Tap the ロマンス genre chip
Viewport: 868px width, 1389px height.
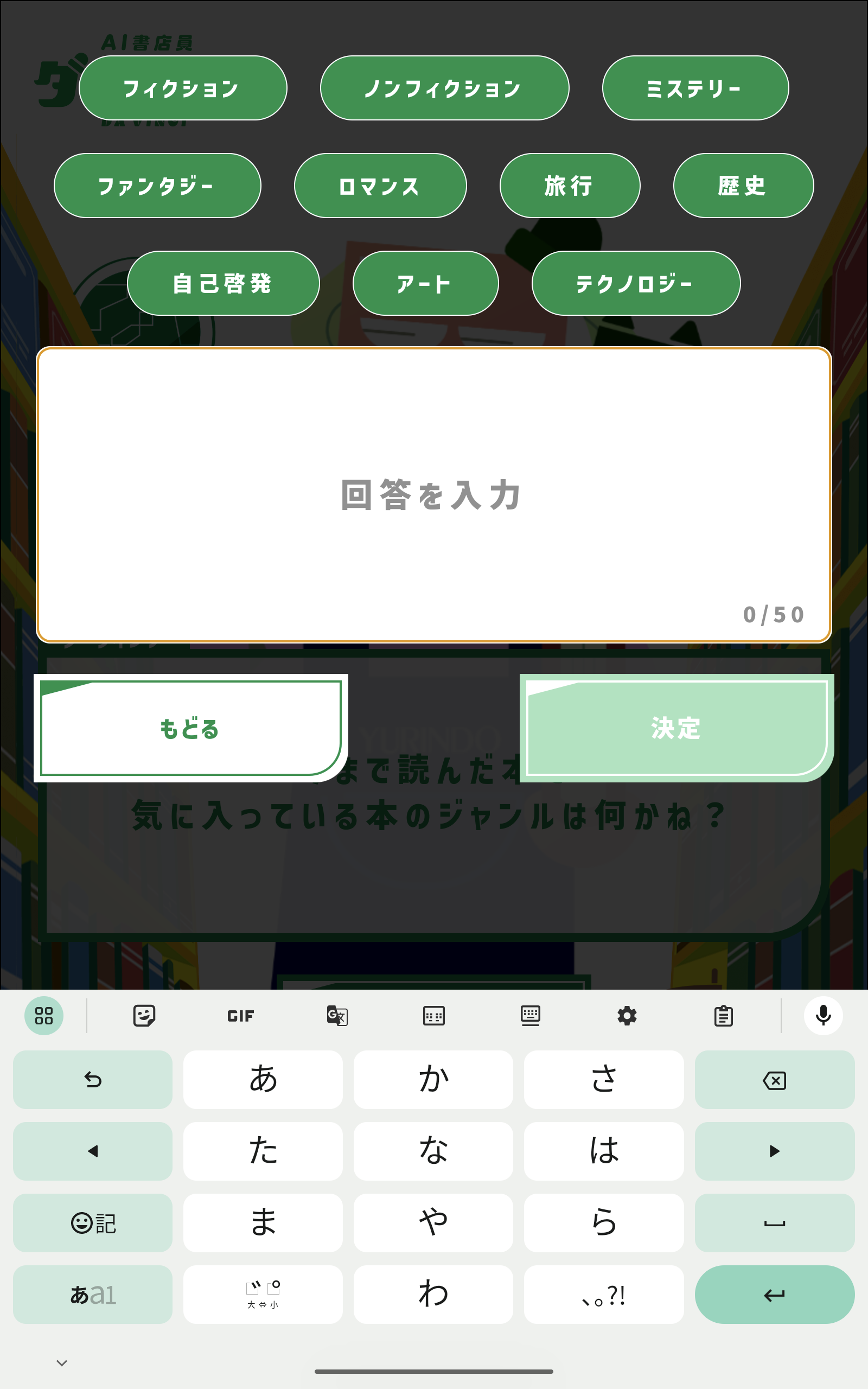click(x=380, y=186)
